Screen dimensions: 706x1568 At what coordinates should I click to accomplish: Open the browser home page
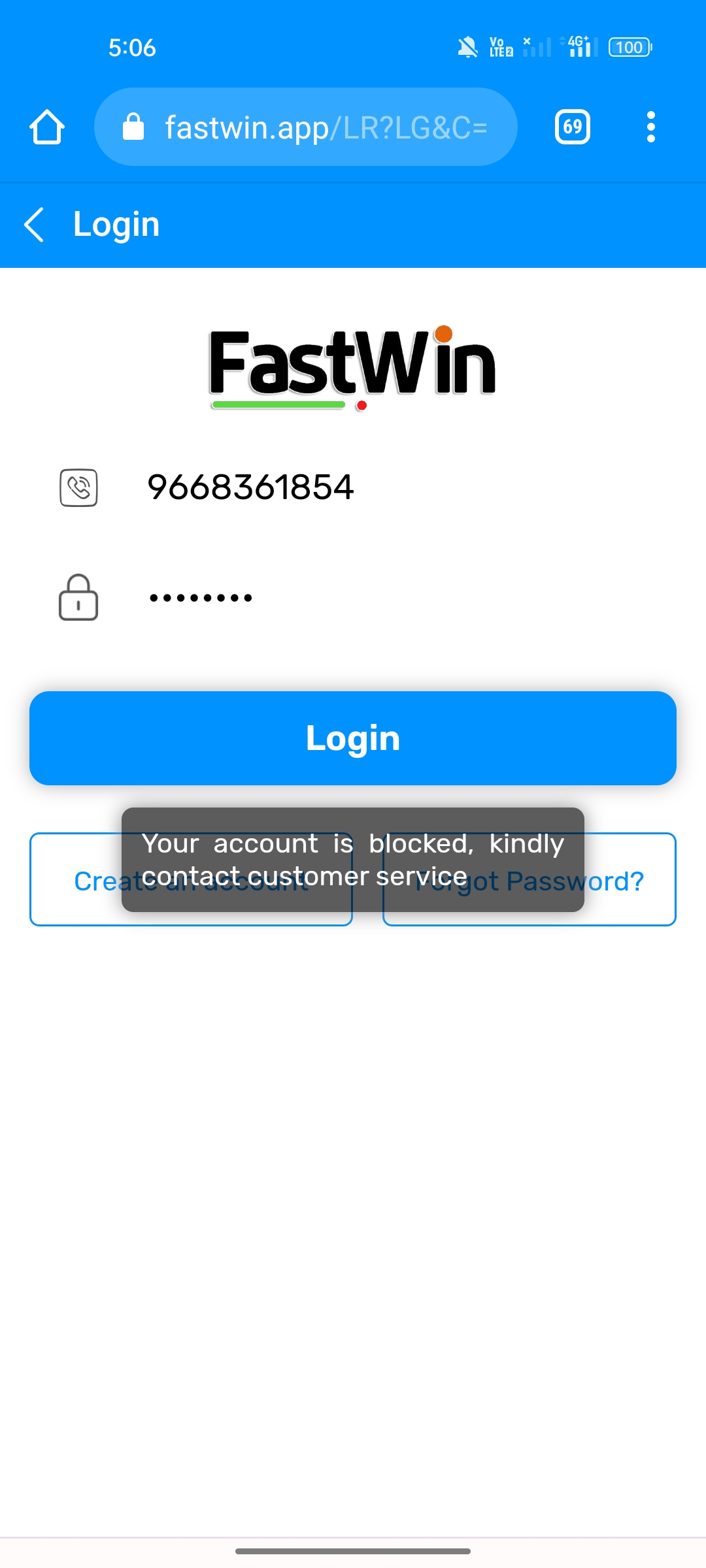47,127
